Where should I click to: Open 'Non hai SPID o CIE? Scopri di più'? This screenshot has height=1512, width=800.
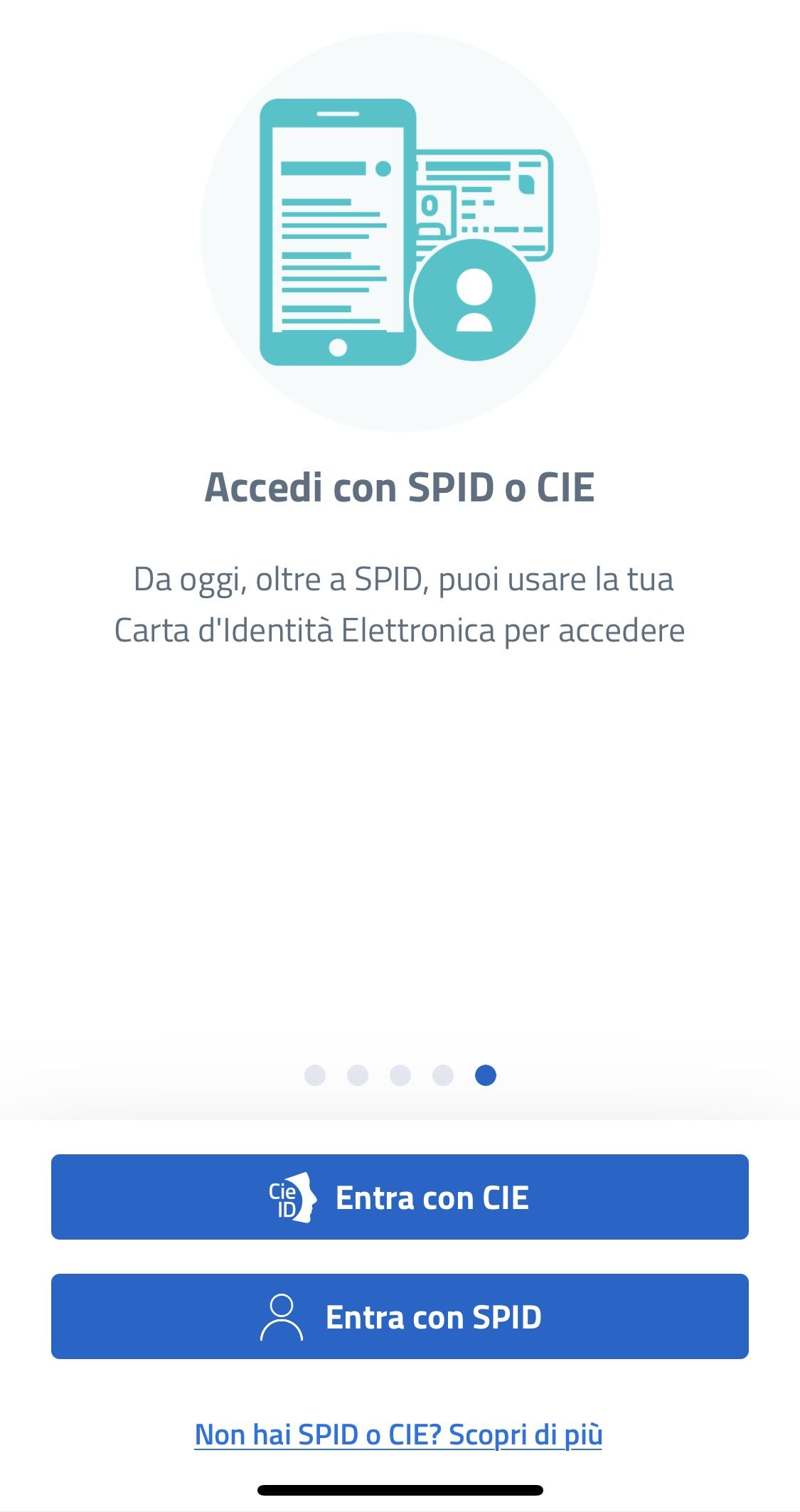click(x=398, y=1434)
